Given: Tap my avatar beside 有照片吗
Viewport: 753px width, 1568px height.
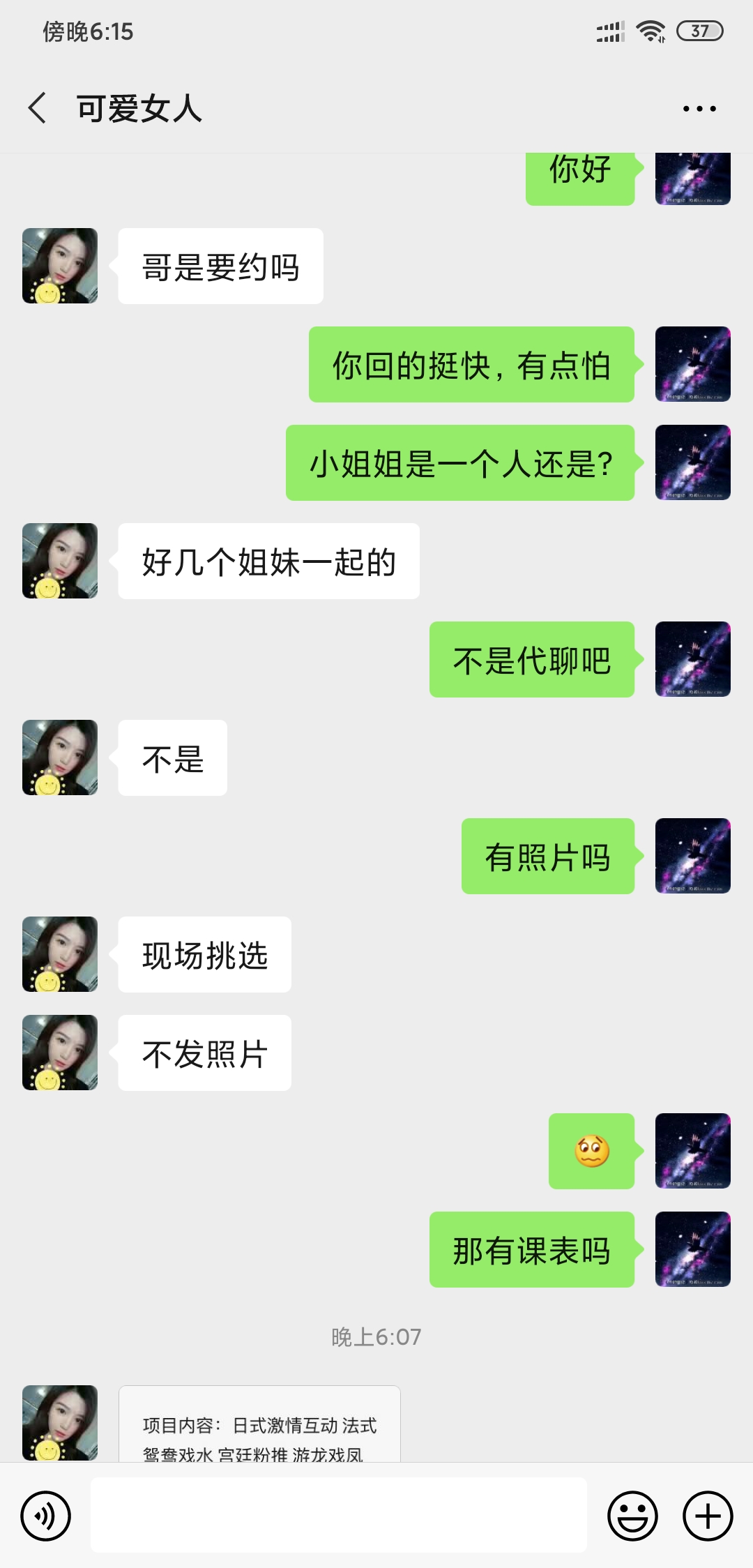Looking at the screenshot, I should [692, 856].
